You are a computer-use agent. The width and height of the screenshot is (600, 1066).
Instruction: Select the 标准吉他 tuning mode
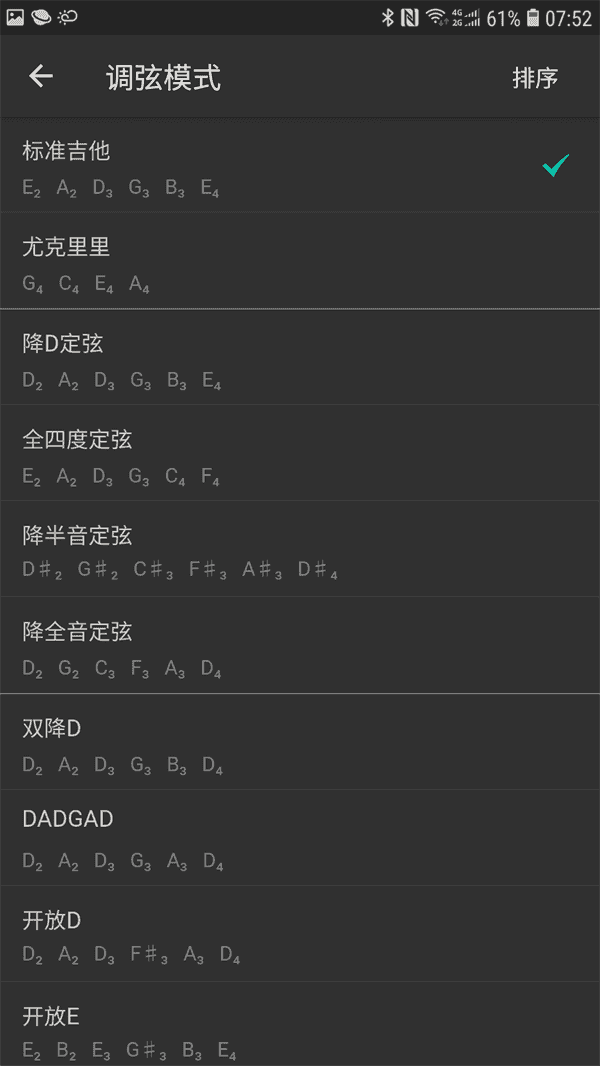point(300,165)
